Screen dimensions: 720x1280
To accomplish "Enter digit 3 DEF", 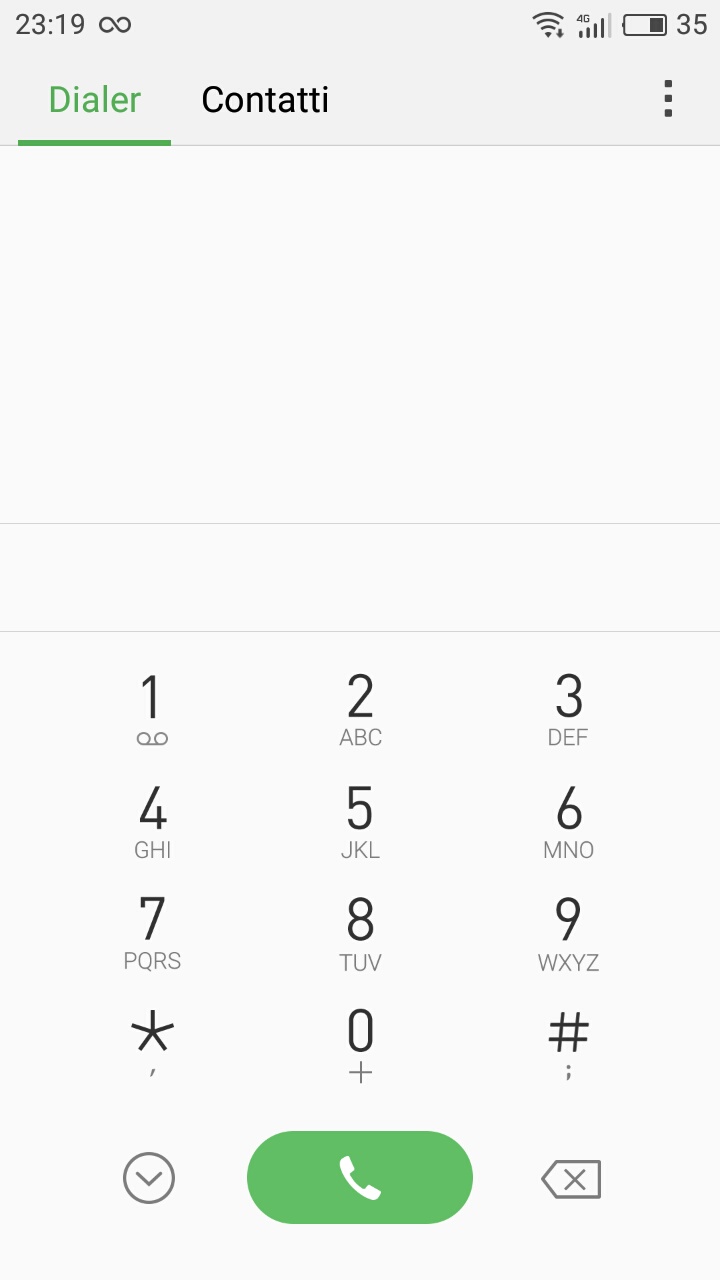I will pyautogui.click(x=568, y=710).
